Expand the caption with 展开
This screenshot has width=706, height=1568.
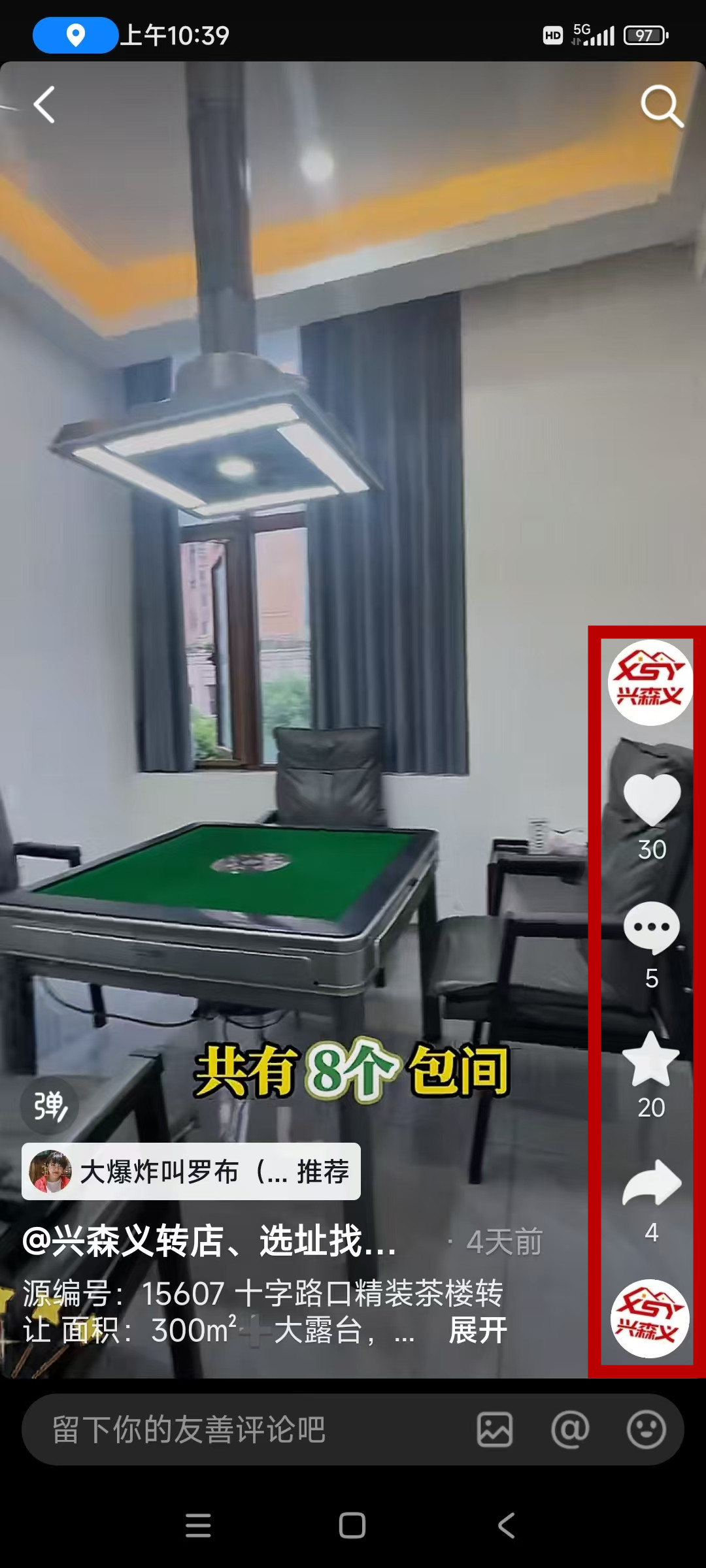[x=478, y=1330]
